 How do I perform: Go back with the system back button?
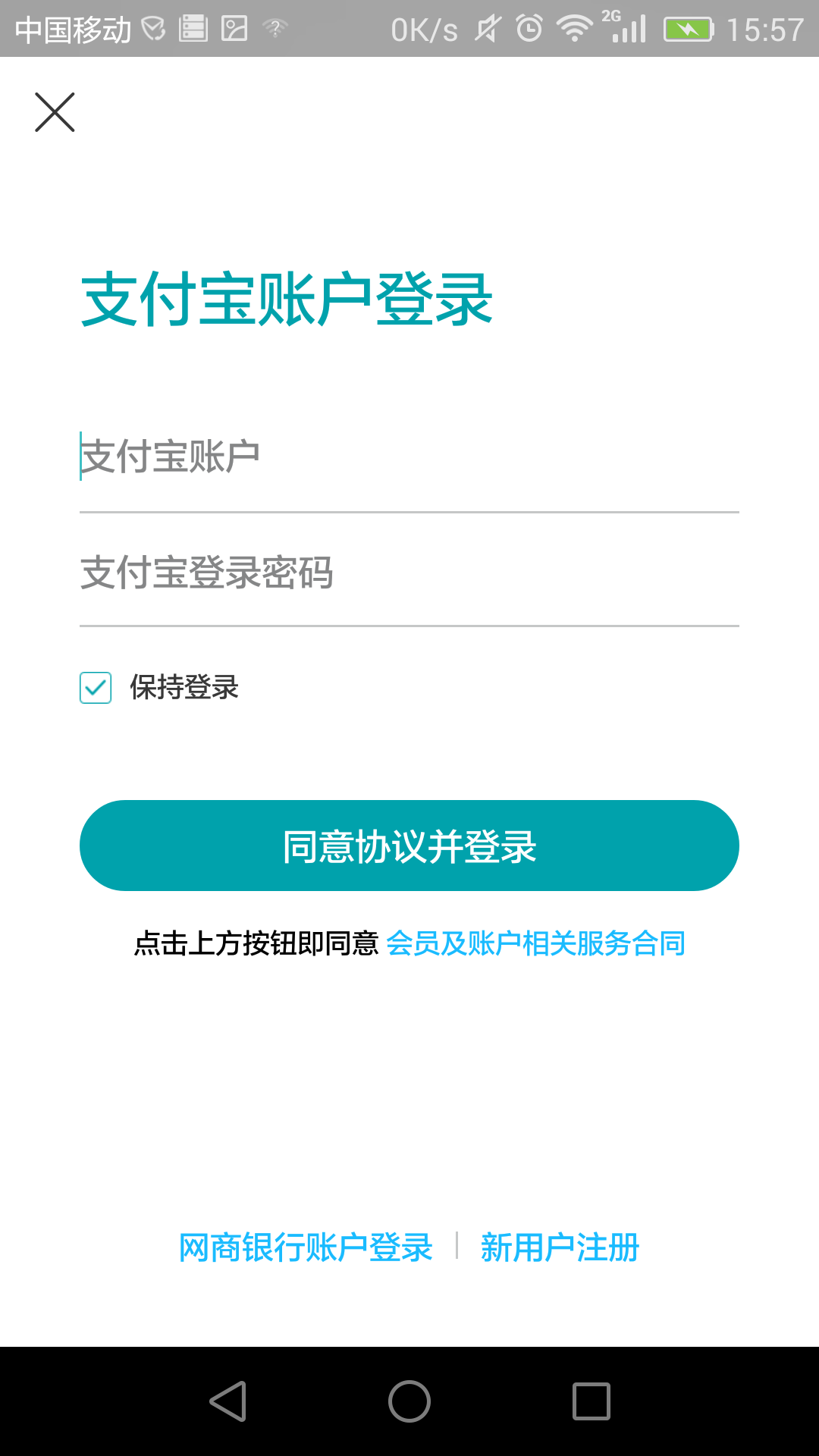click(x=227, y=1401)
